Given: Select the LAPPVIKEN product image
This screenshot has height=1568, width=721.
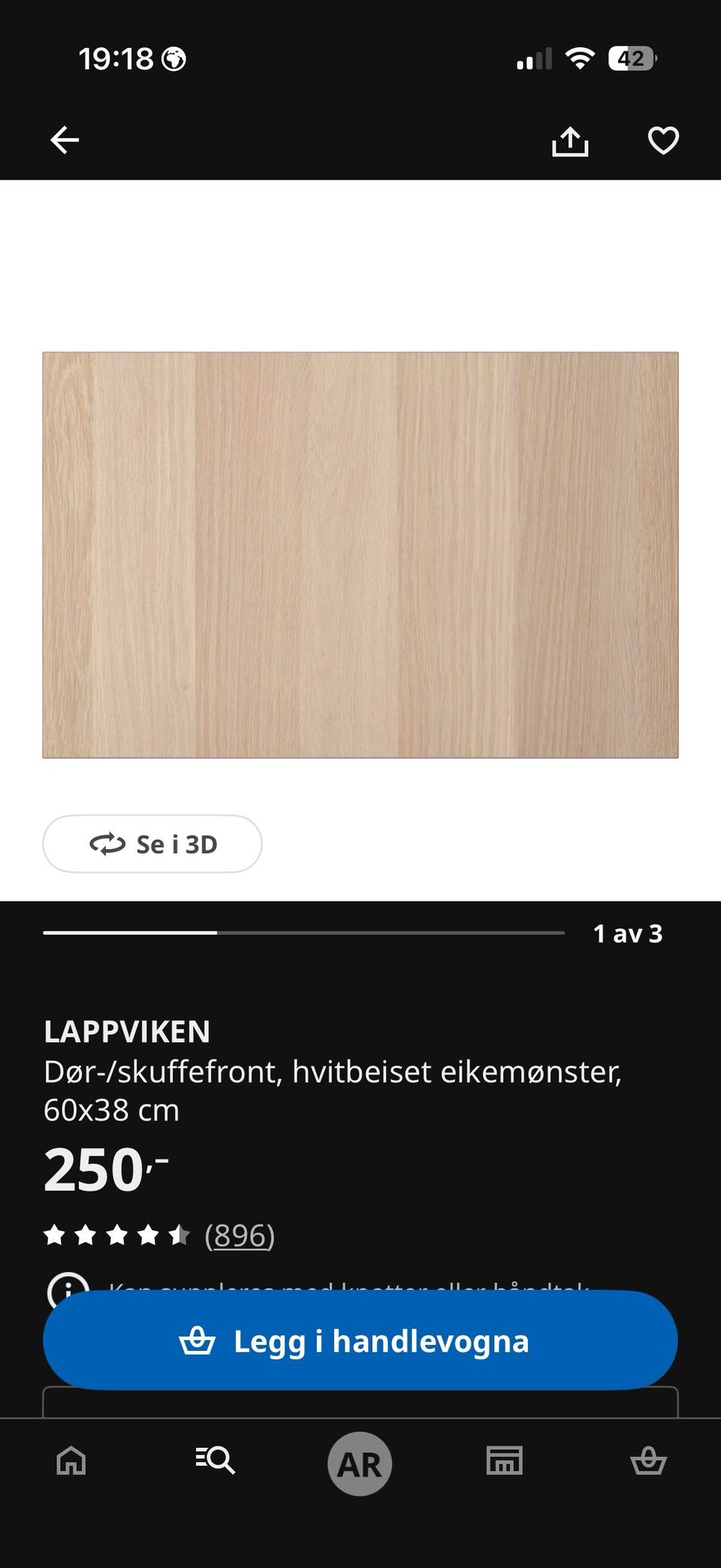Looking at the screenshot, I should pos(360,554).
